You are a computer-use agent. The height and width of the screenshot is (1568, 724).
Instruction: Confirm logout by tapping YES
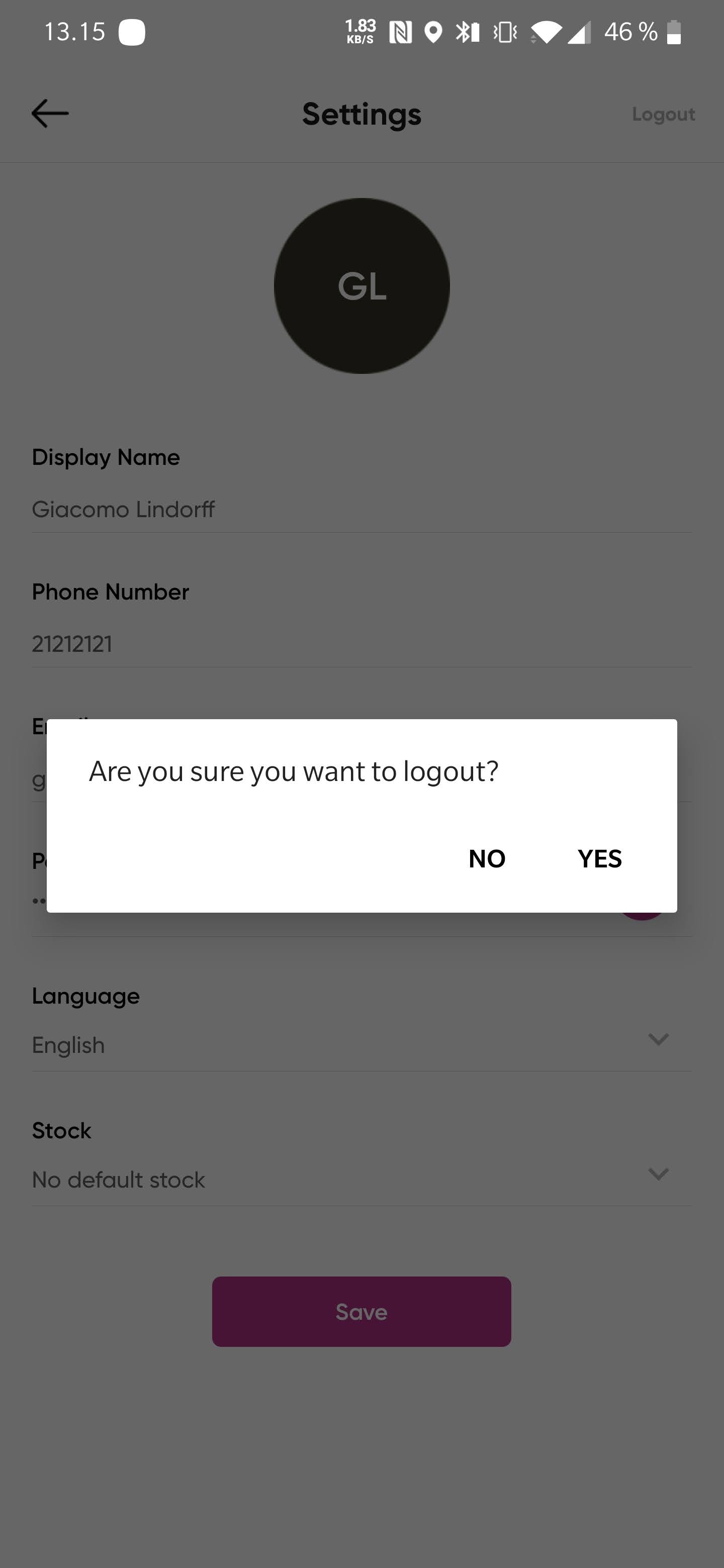click(599, 858)
